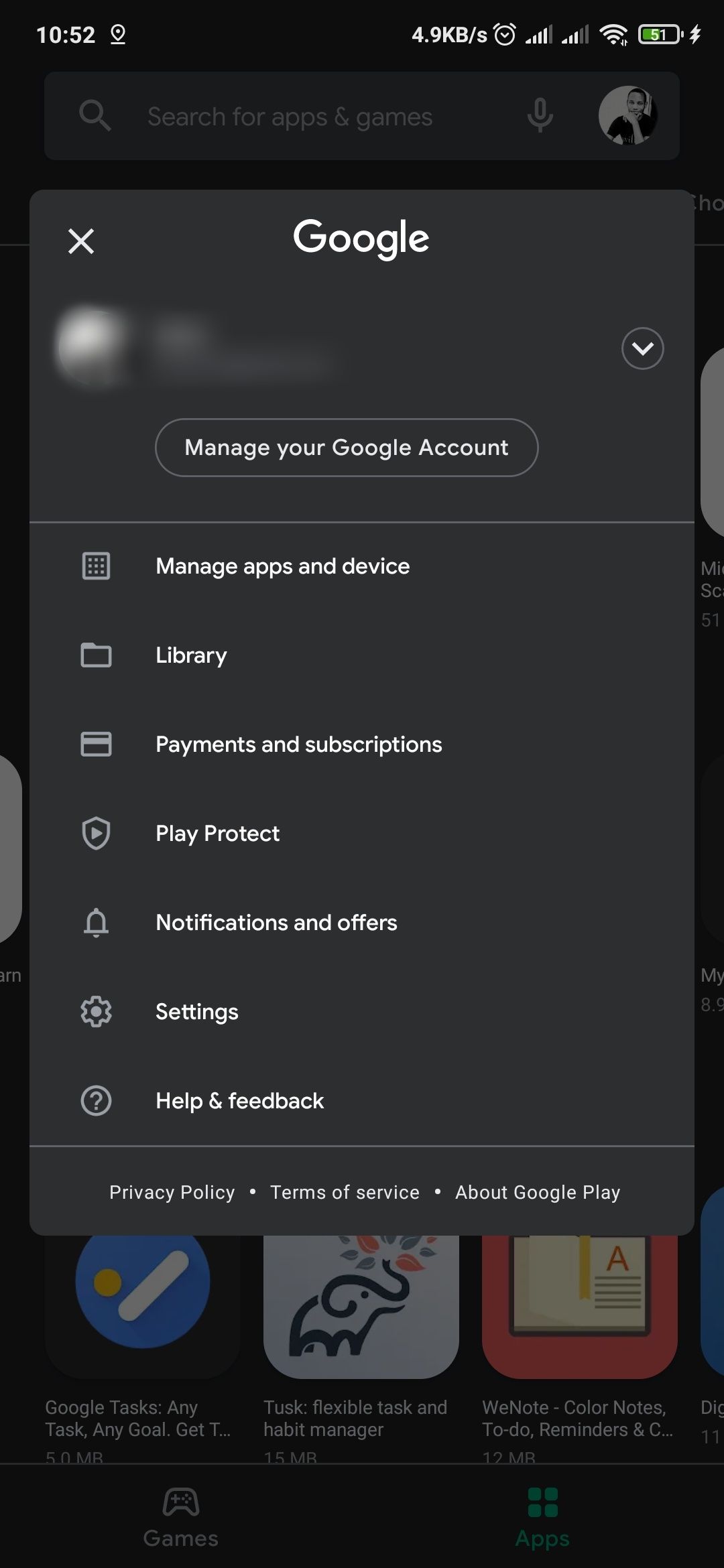Open the Privacy Policy link
Screen dimensions: 724x1568
(172, 1192)
